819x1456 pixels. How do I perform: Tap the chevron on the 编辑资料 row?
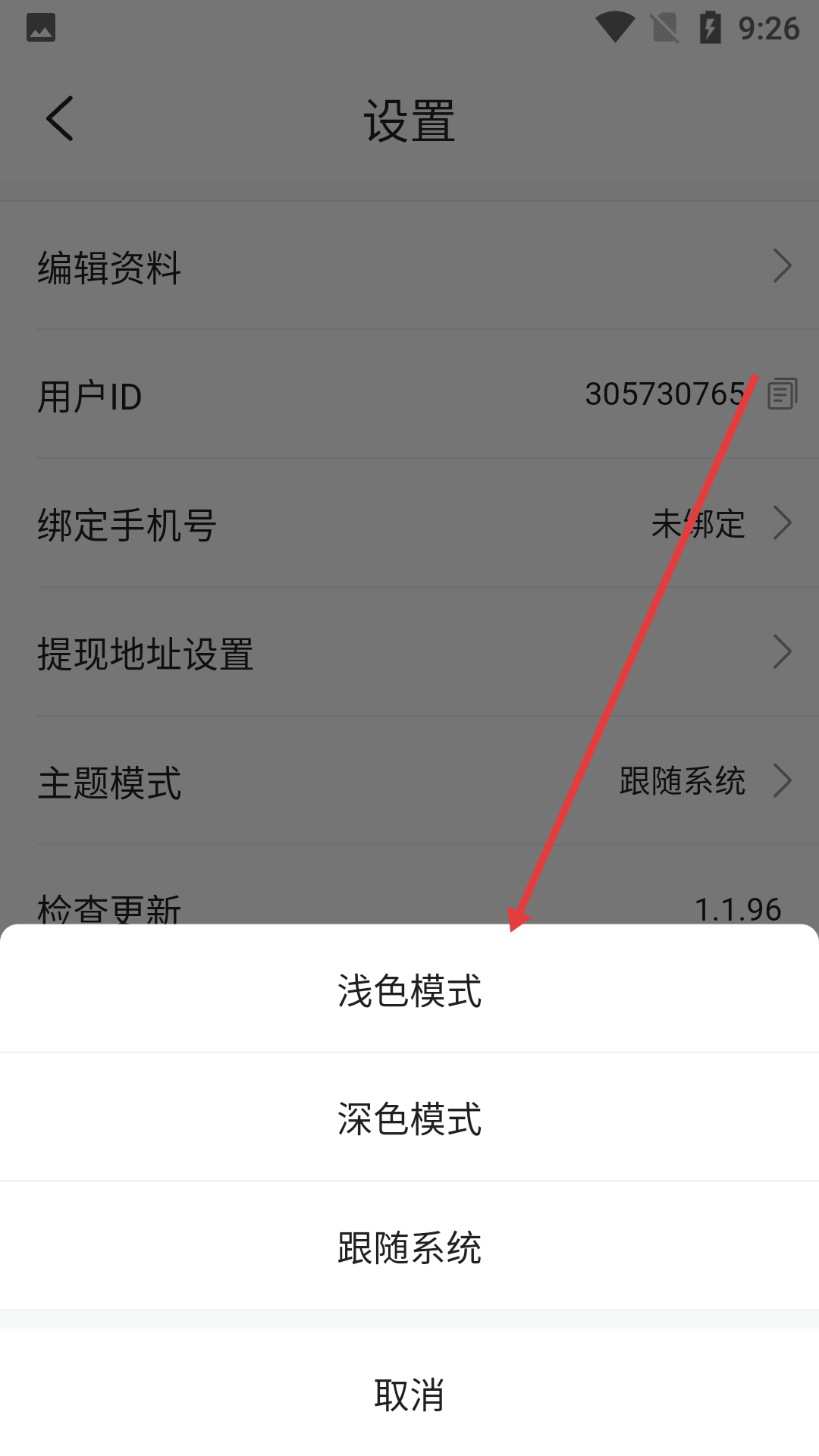tap(783, 267)
